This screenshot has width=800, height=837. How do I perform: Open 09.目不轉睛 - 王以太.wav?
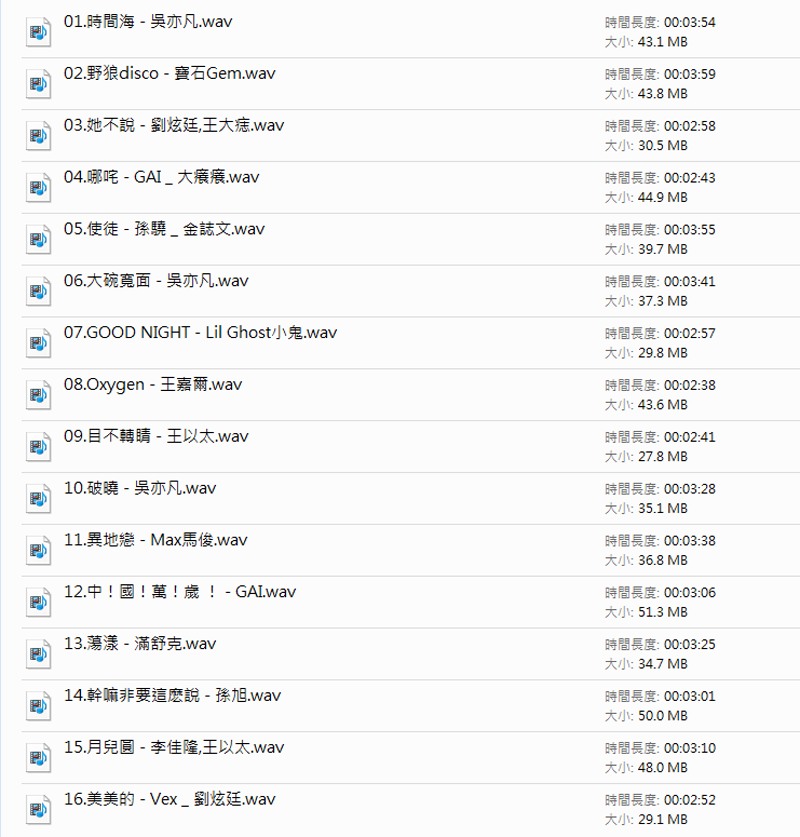pyautogui.click(x=156, y=437)
